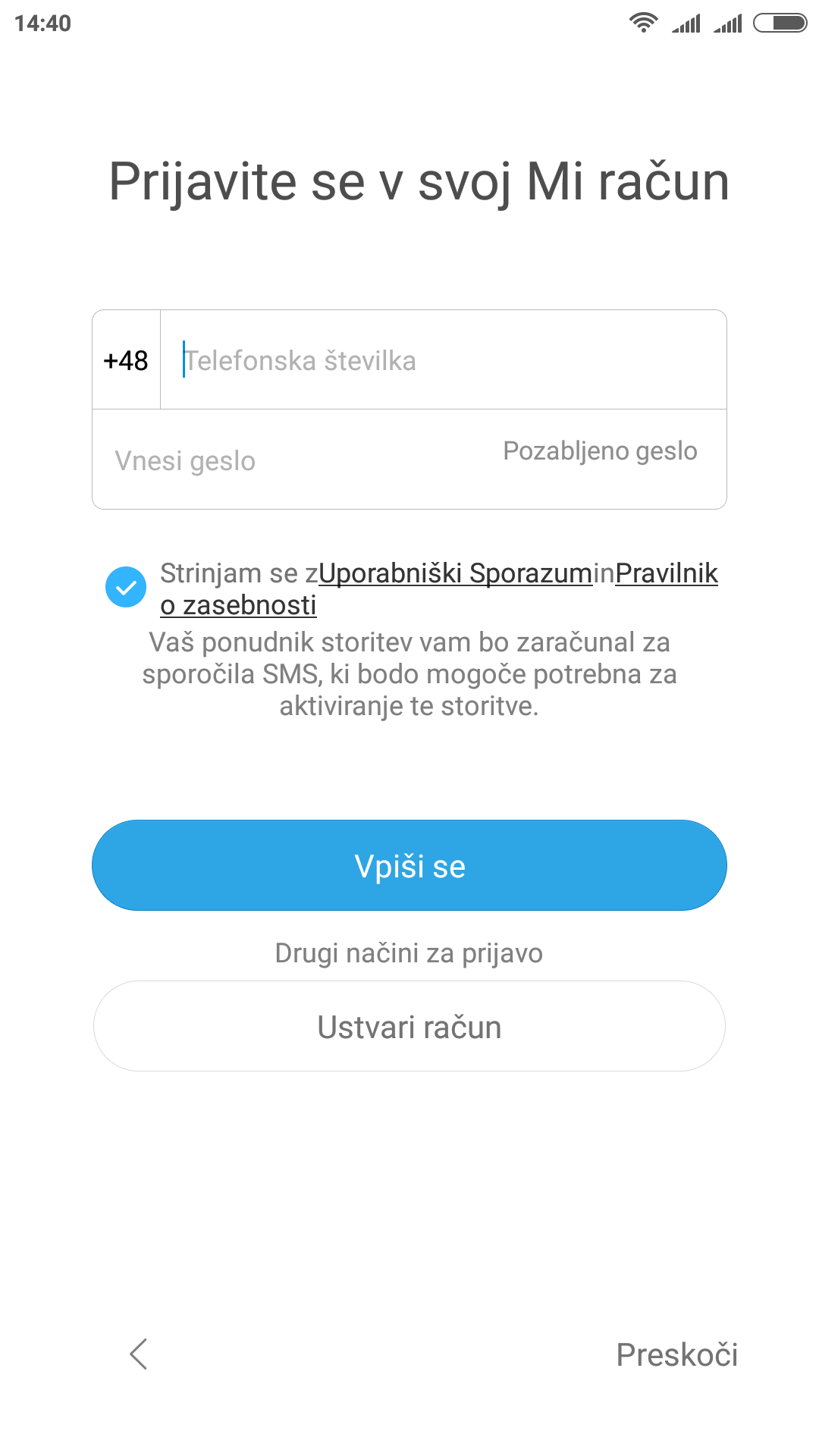Select Drugi načini za prijavo

tap(409, 953)
